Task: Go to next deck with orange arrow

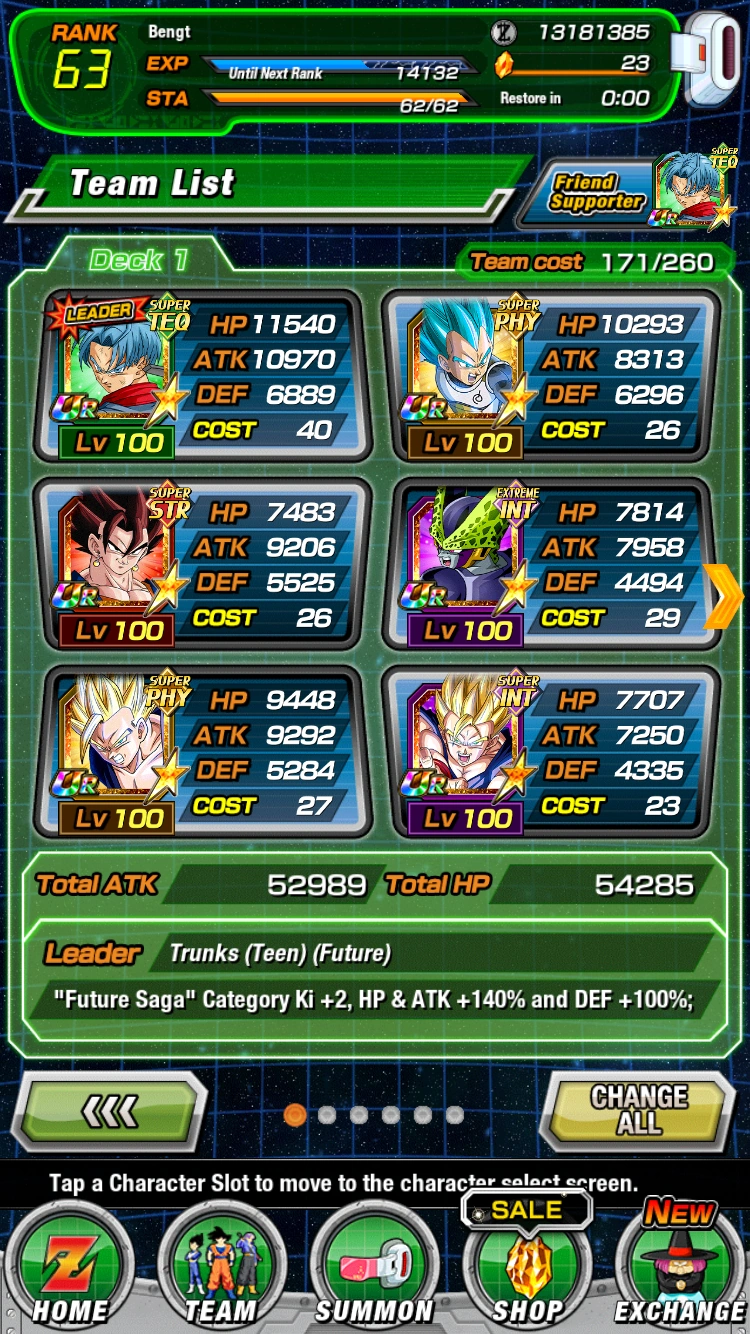Action: 723,597
